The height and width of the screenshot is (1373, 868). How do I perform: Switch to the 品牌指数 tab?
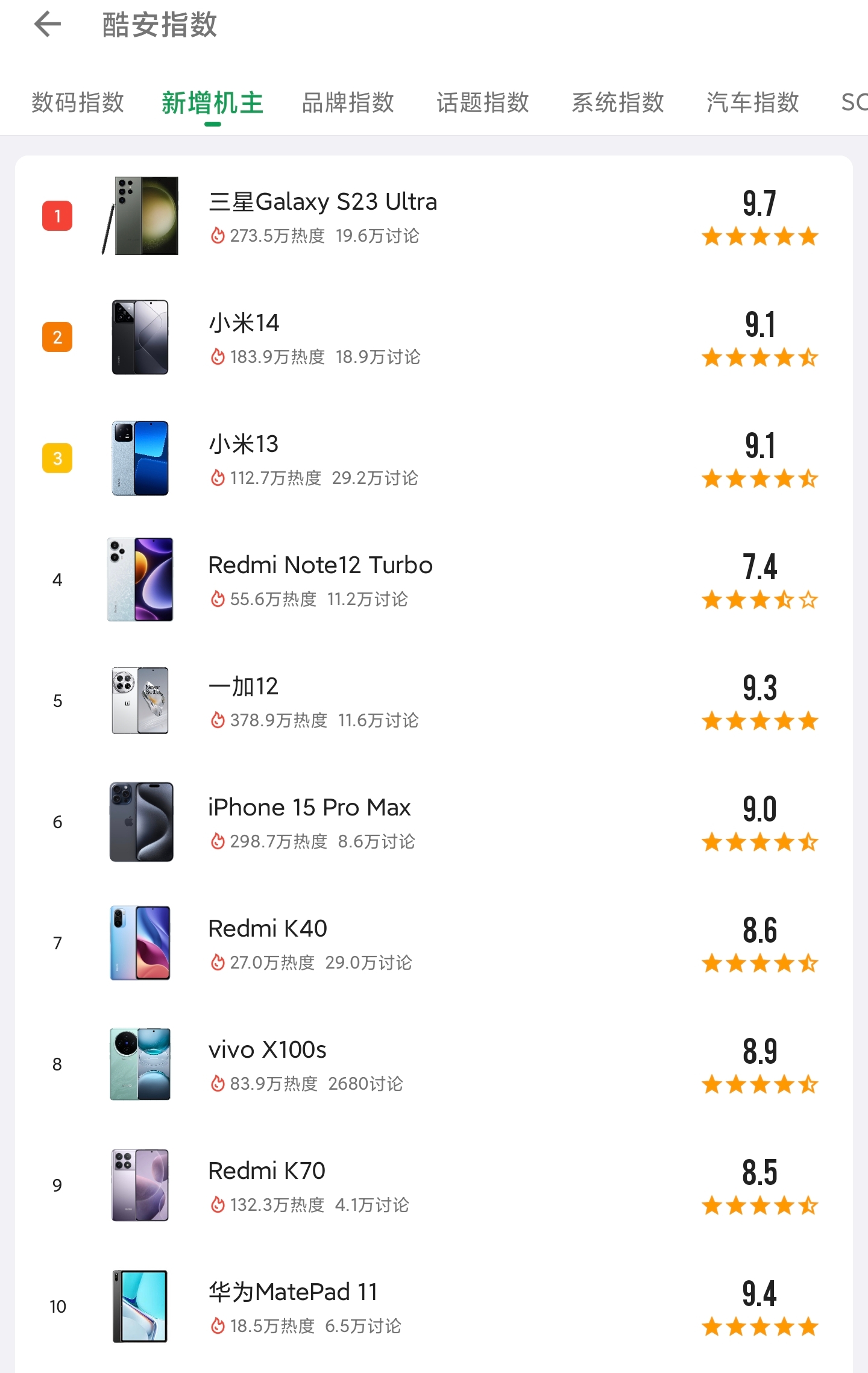tap(348, 102)
